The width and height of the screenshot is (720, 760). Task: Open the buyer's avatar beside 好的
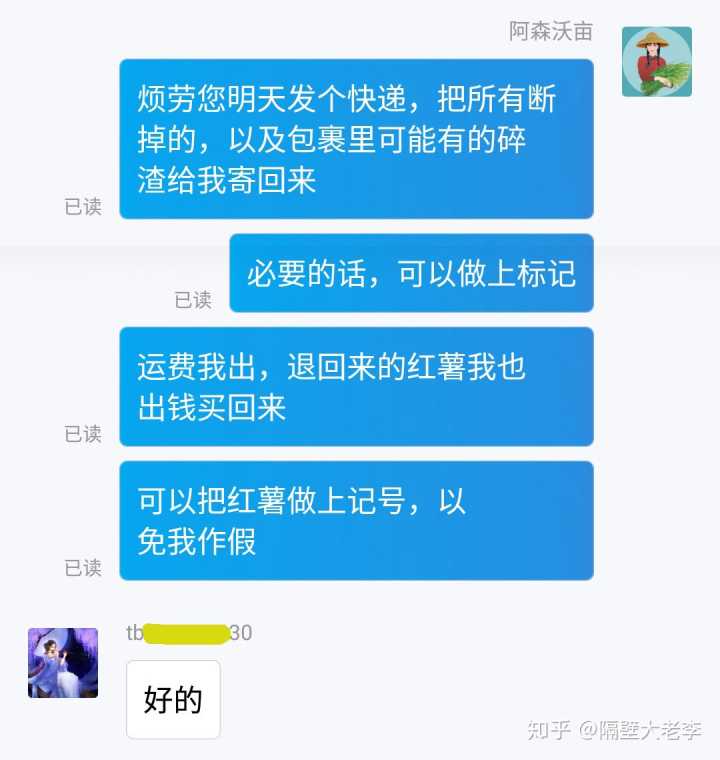pos(63,663)
